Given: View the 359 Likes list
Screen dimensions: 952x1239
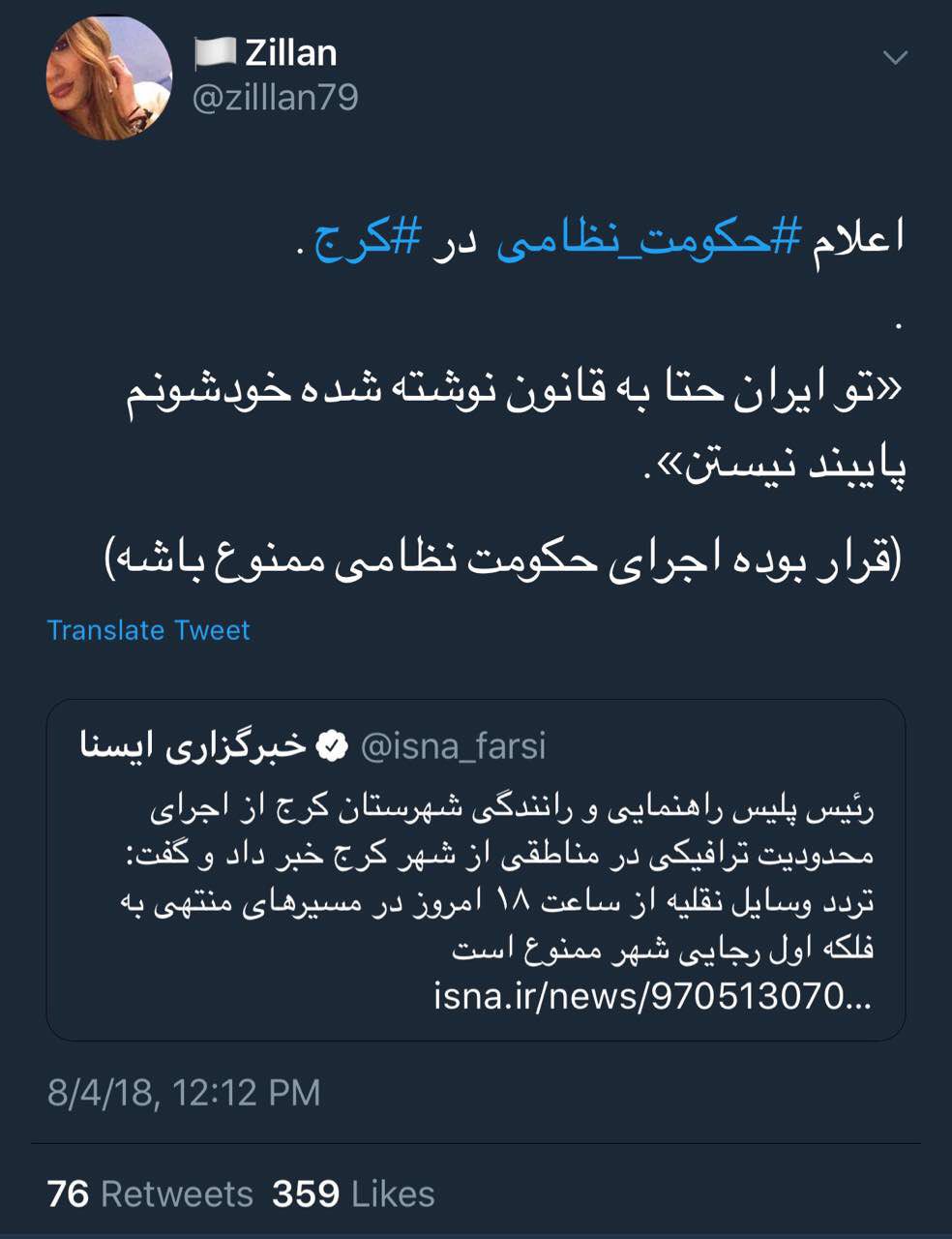Looking at the screenshot, I should (353, 1194).
